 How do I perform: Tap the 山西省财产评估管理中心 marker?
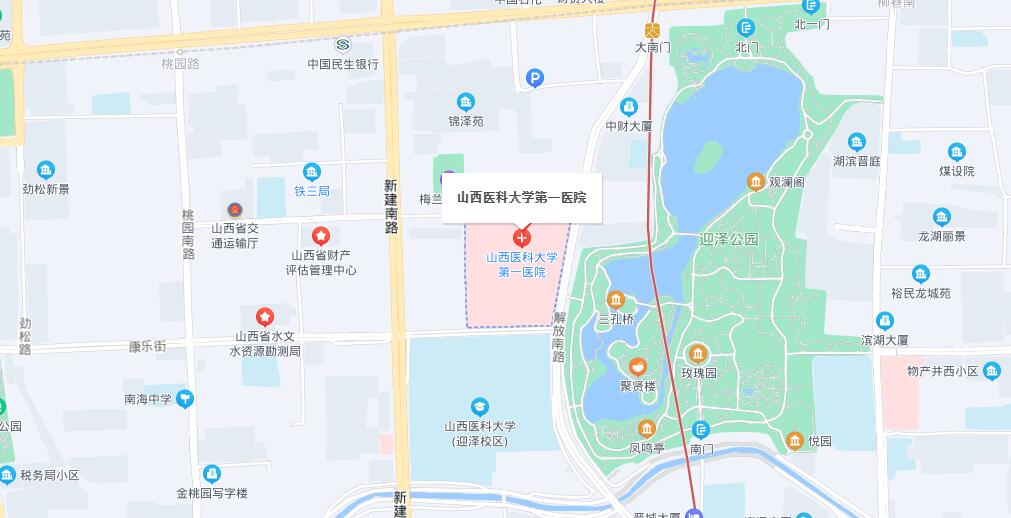coord(321,236)
